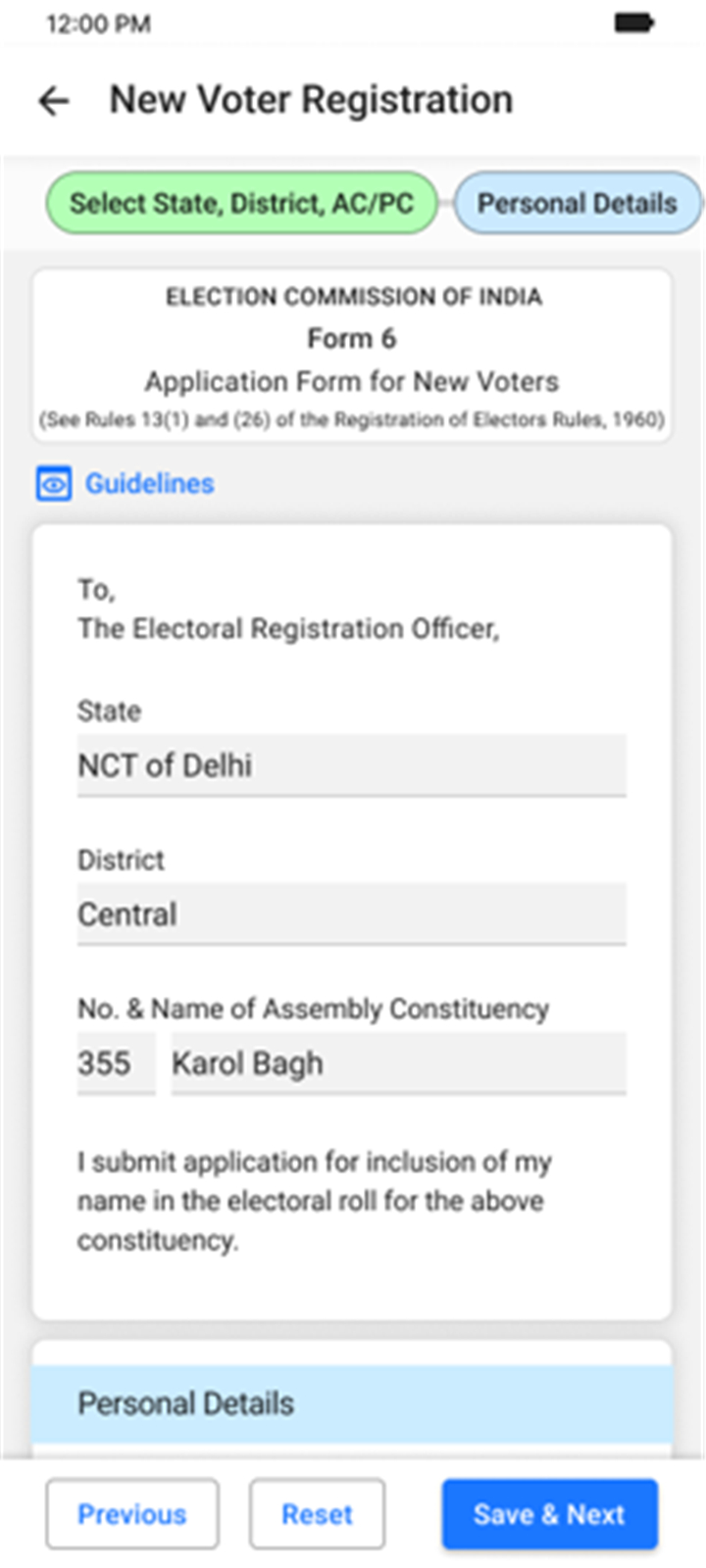Screen dimensions: 706x1568
Task: Reset the form
Action: 317,1514
